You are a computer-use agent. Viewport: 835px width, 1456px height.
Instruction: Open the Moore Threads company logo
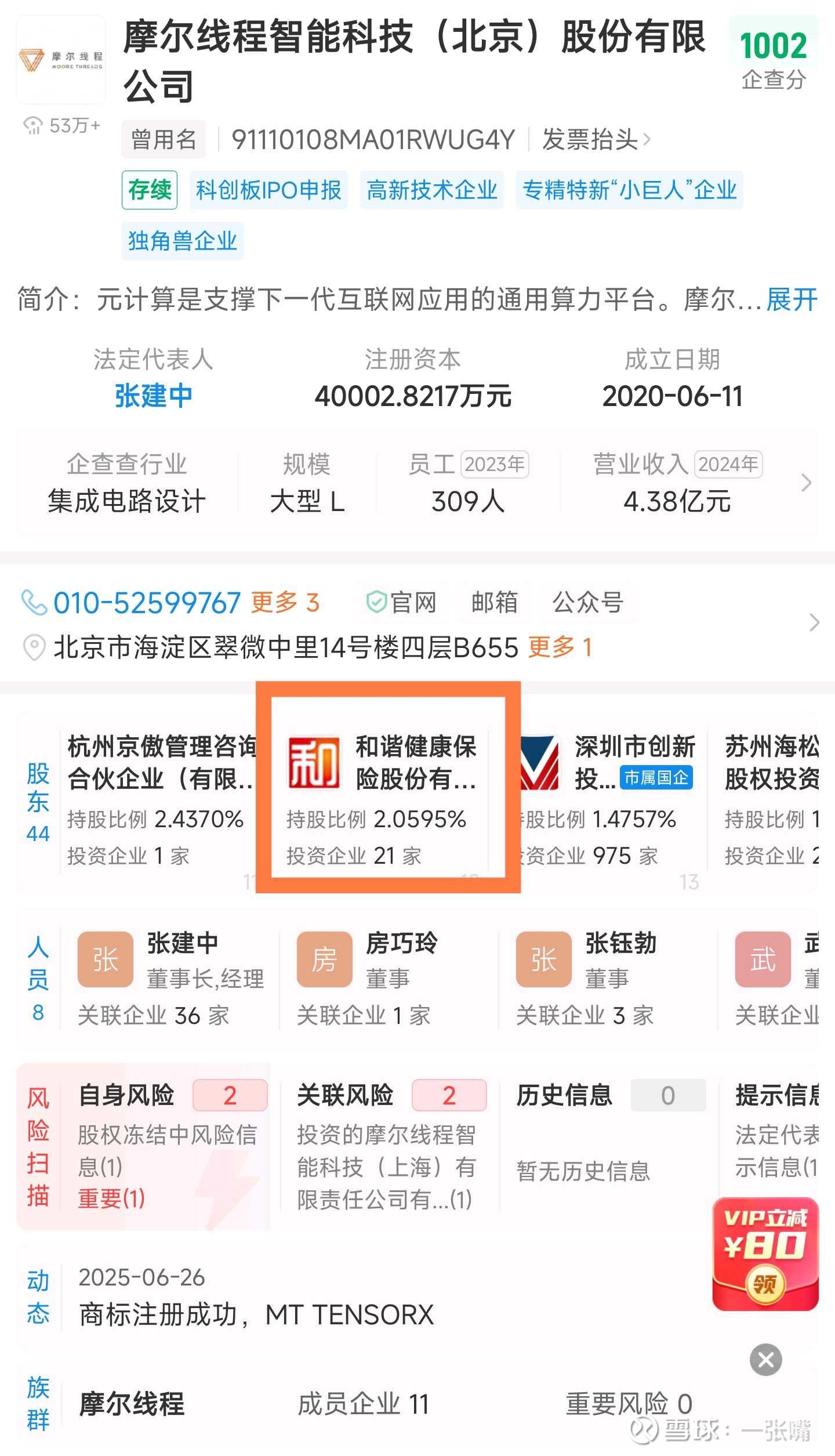point(61,60)
